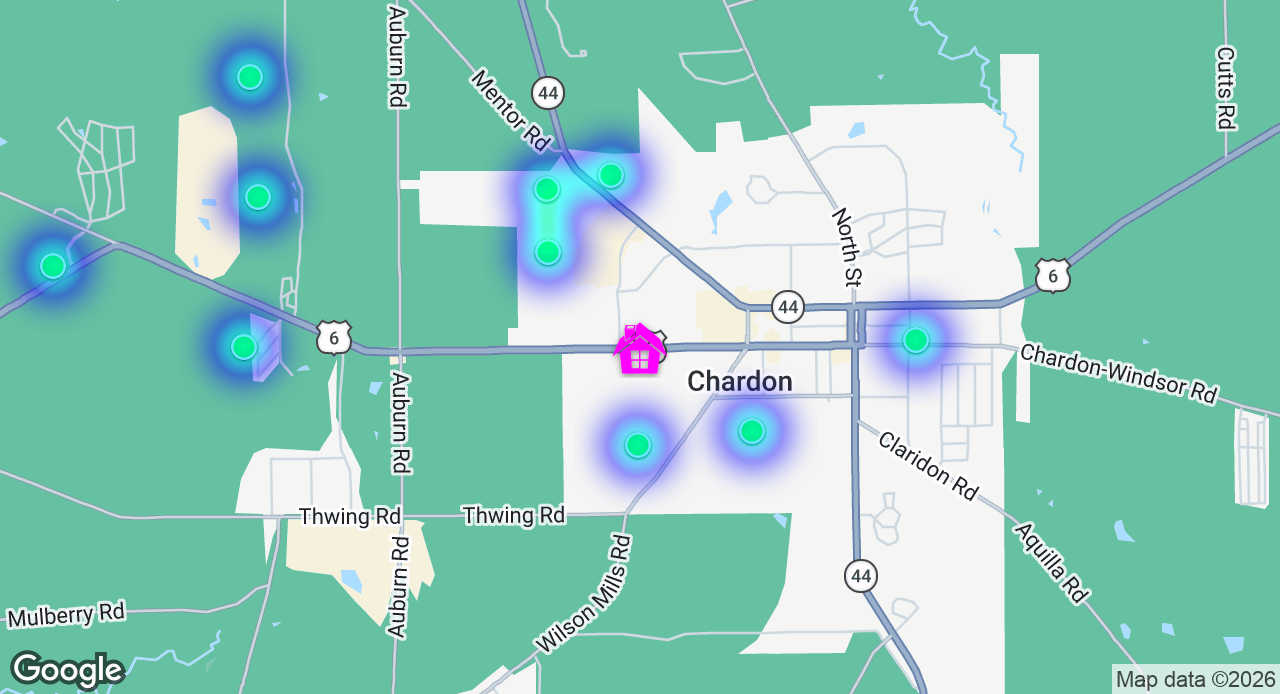Image resolution: width=1280 pixels, height=694 pixels.
Task: Tap the pink house marker near Chardon
Action: point(639,350)
